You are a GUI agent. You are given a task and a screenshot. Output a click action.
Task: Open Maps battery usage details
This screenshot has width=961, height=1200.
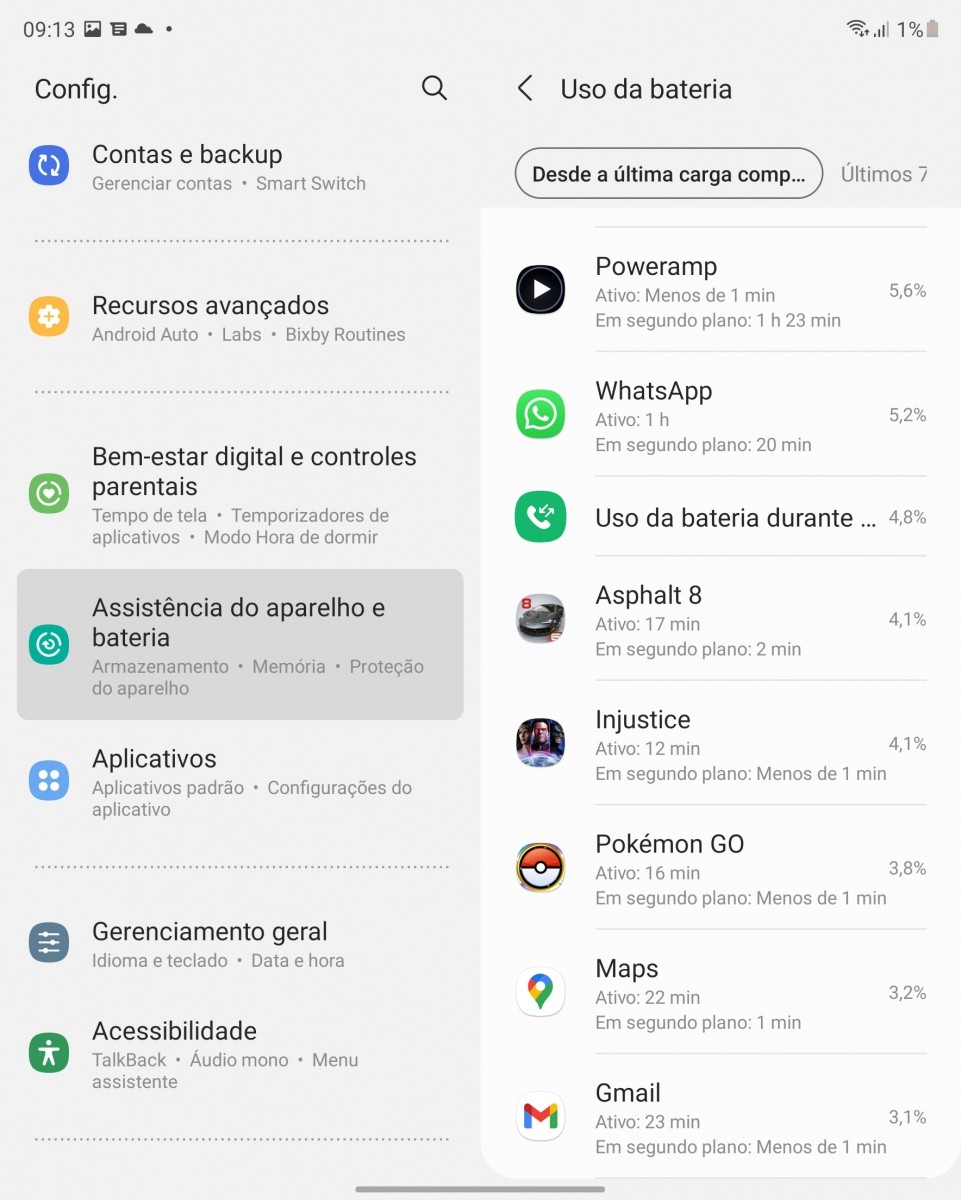(x=720, y=993)
